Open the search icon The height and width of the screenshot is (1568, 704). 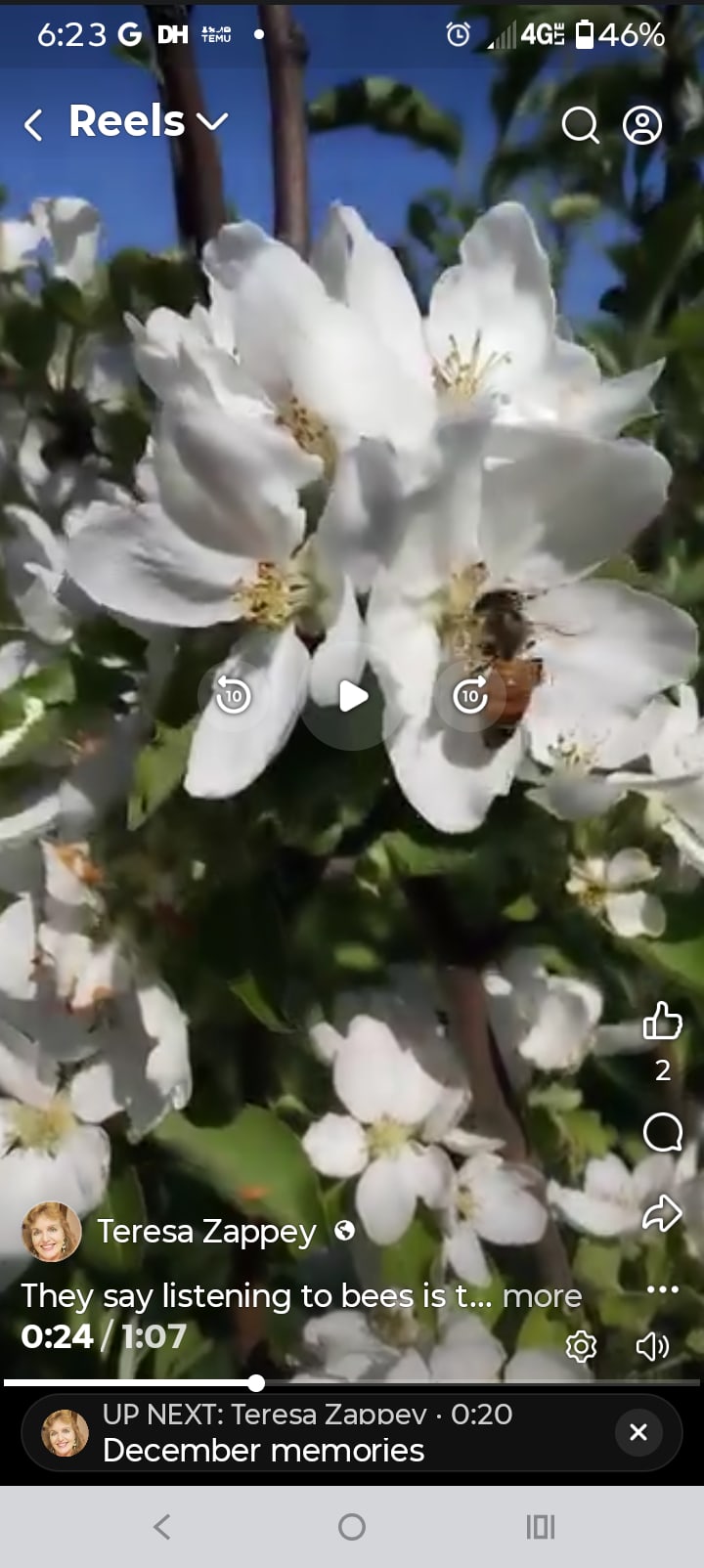point(580,125)
